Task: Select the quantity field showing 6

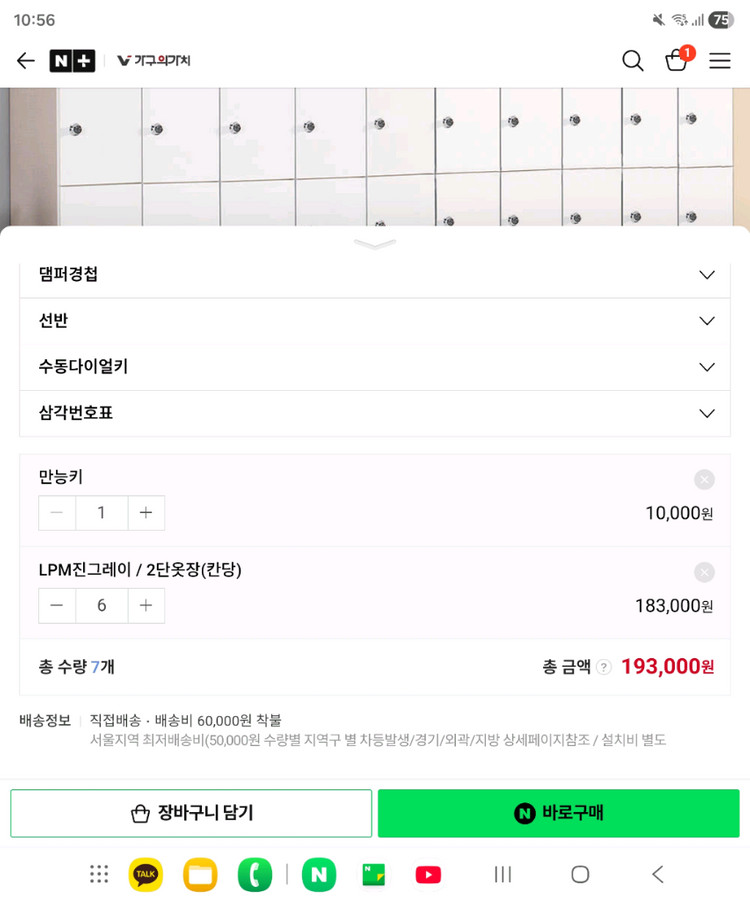Action: [x=101, y=605]
